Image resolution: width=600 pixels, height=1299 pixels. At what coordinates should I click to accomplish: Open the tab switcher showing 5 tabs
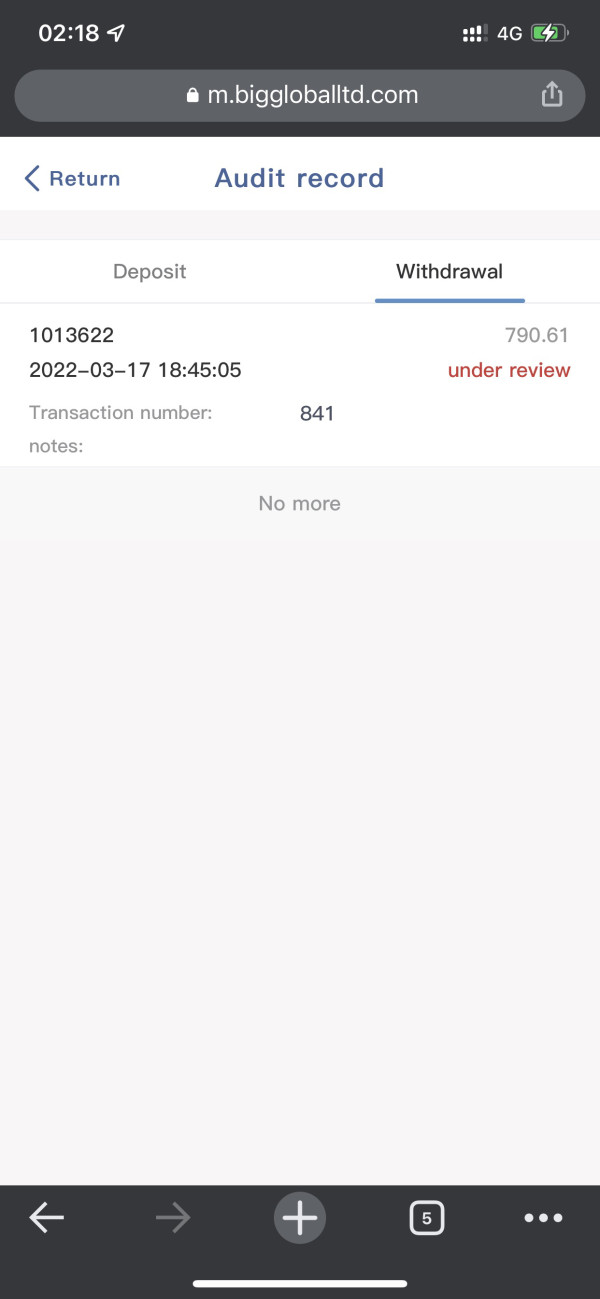[x=427, y=1218]
